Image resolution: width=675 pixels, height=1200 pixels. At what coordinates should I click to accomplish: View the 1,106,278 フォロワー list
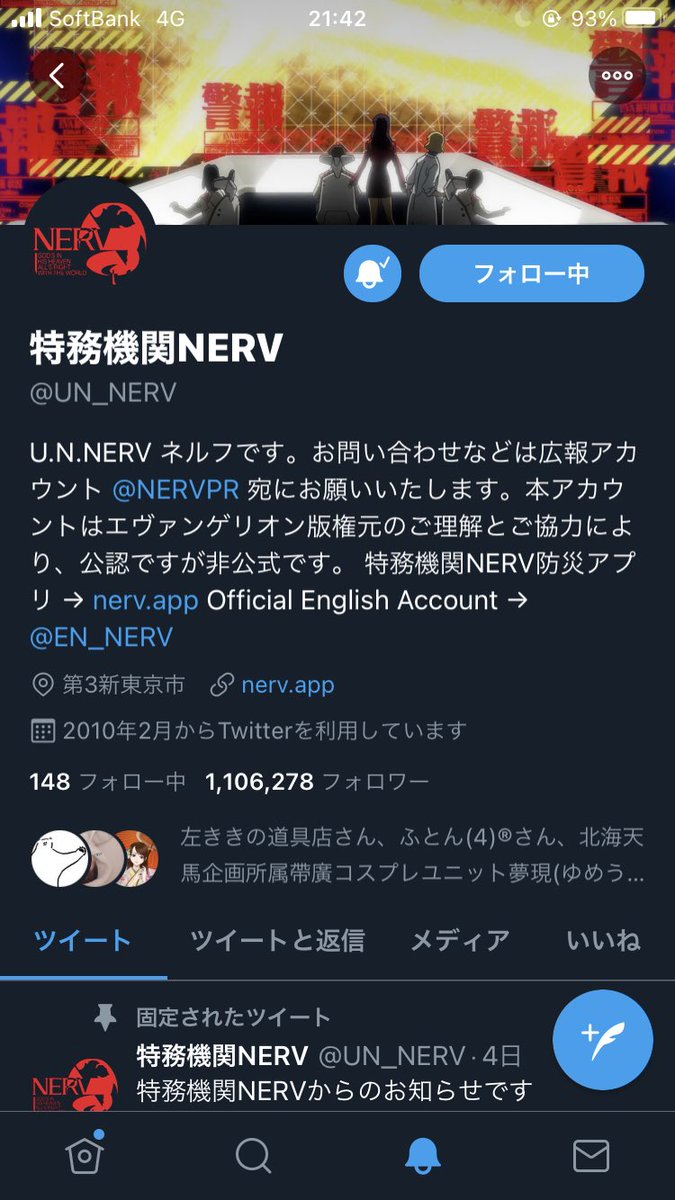[x=317, y=781]
